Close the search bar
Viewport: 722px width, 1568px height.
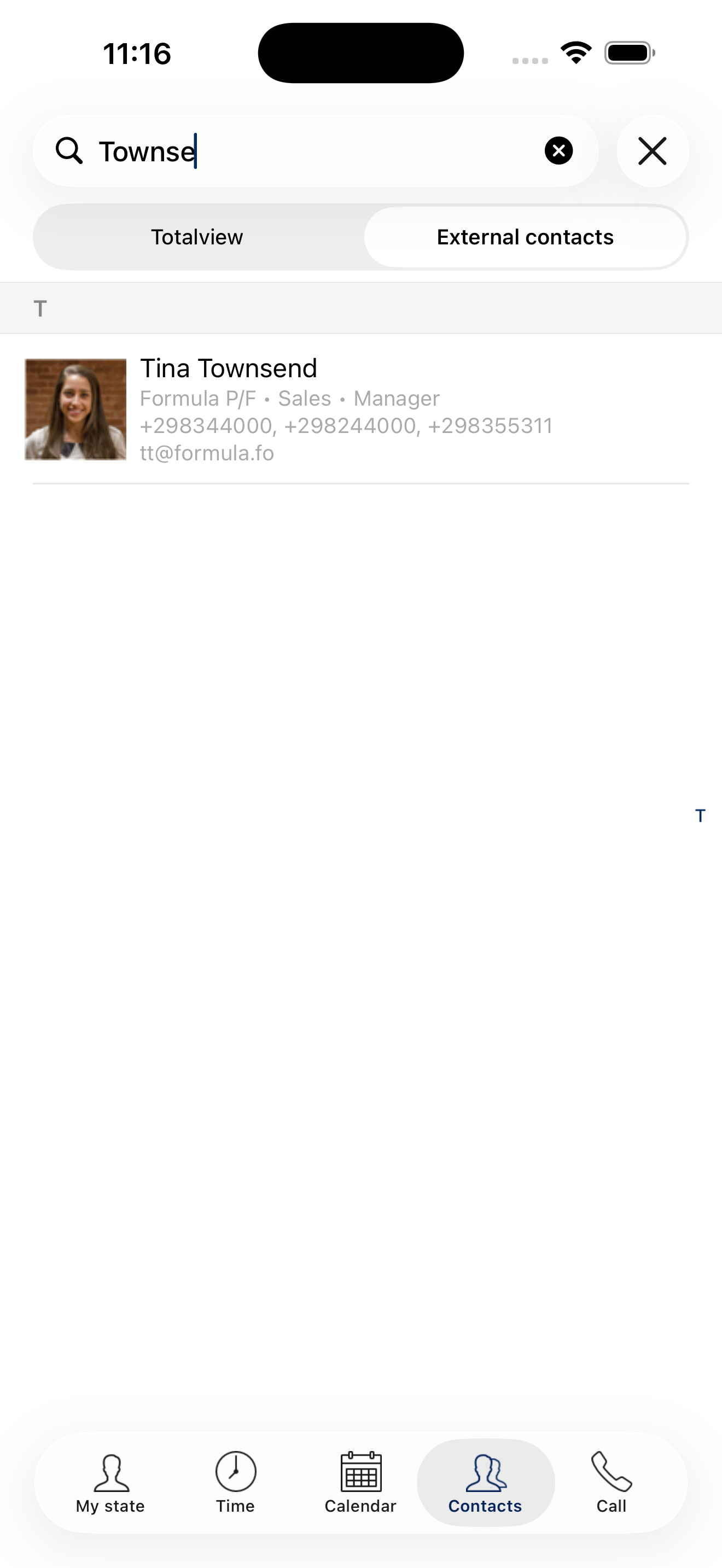[x=653, y=150]
